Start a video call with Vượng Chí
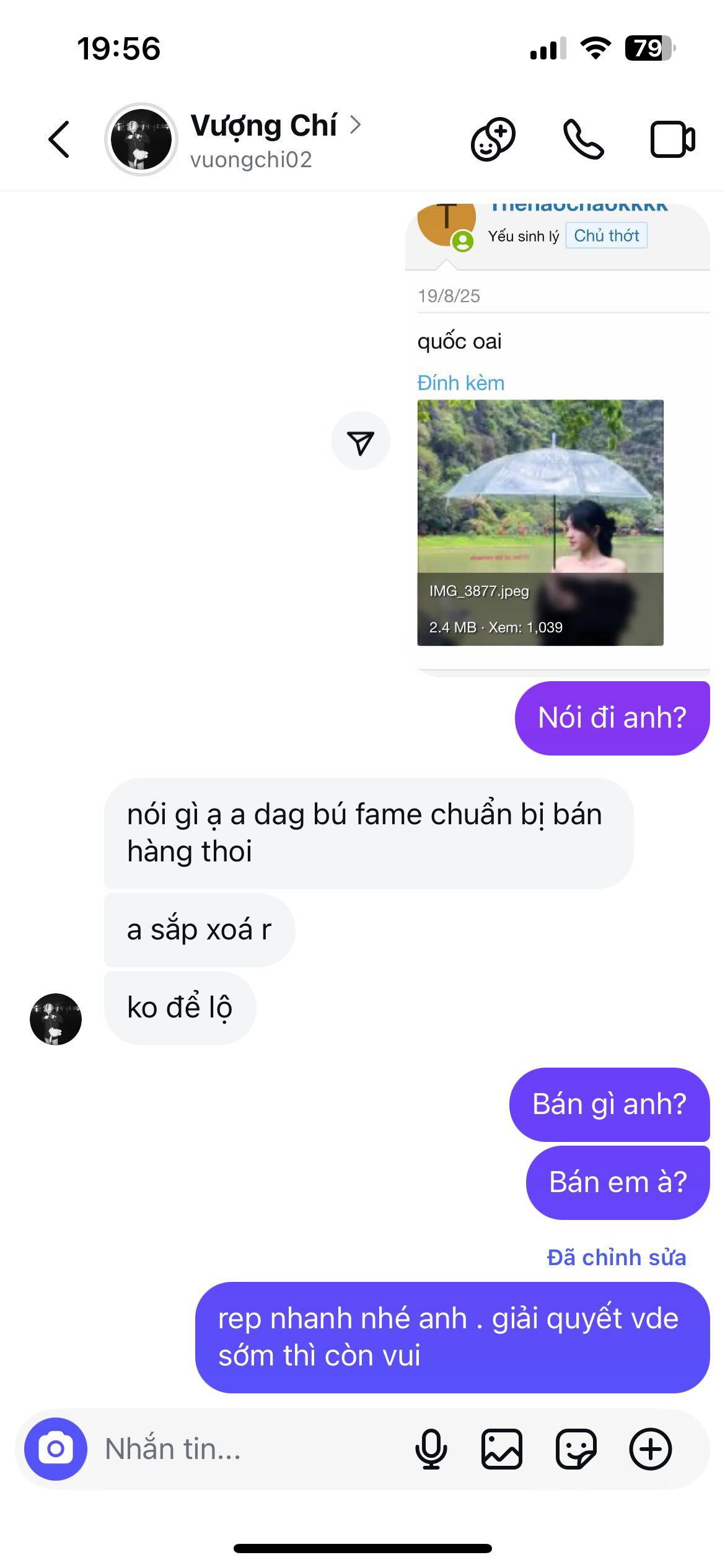 tap(672, 139)
